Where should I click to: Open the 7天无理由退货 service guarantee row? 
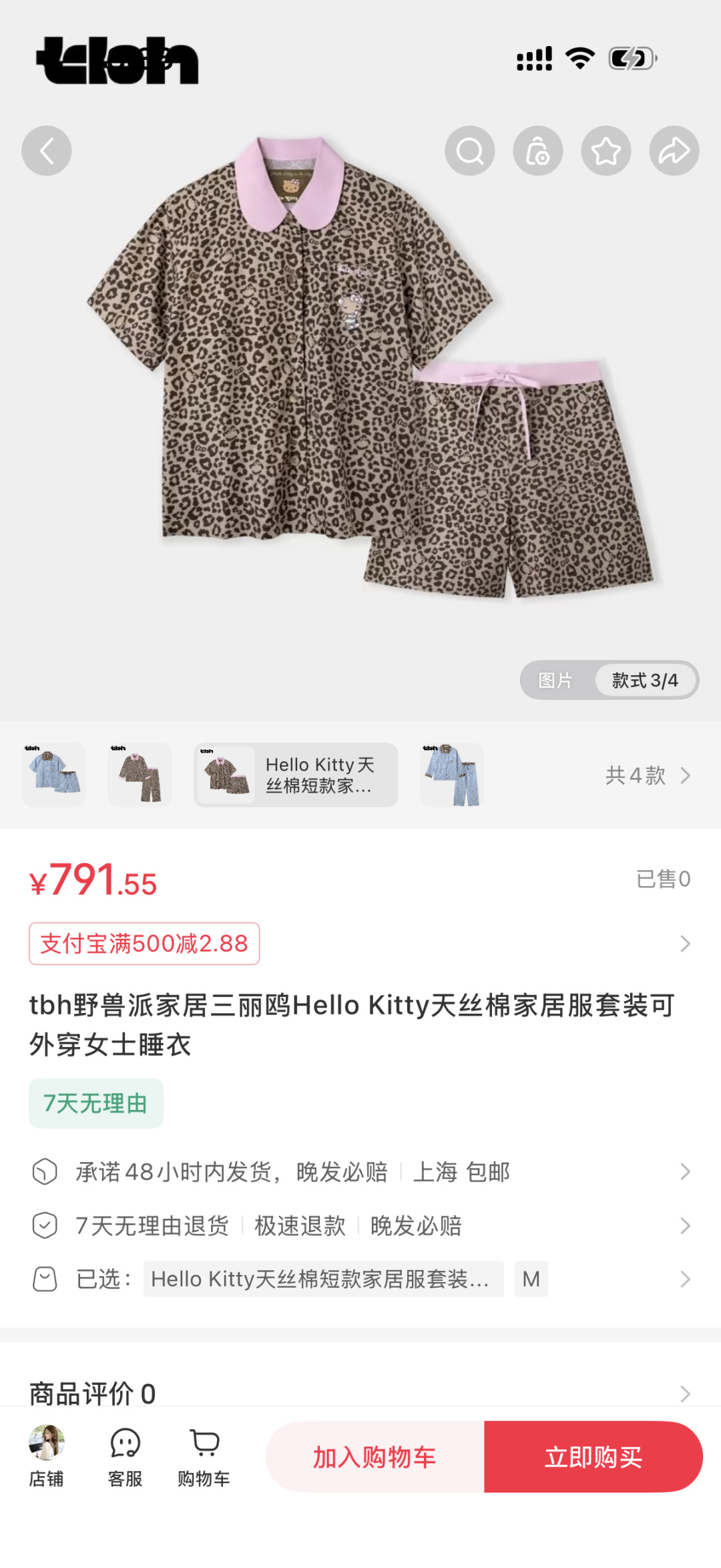[x=360, y=1226]
